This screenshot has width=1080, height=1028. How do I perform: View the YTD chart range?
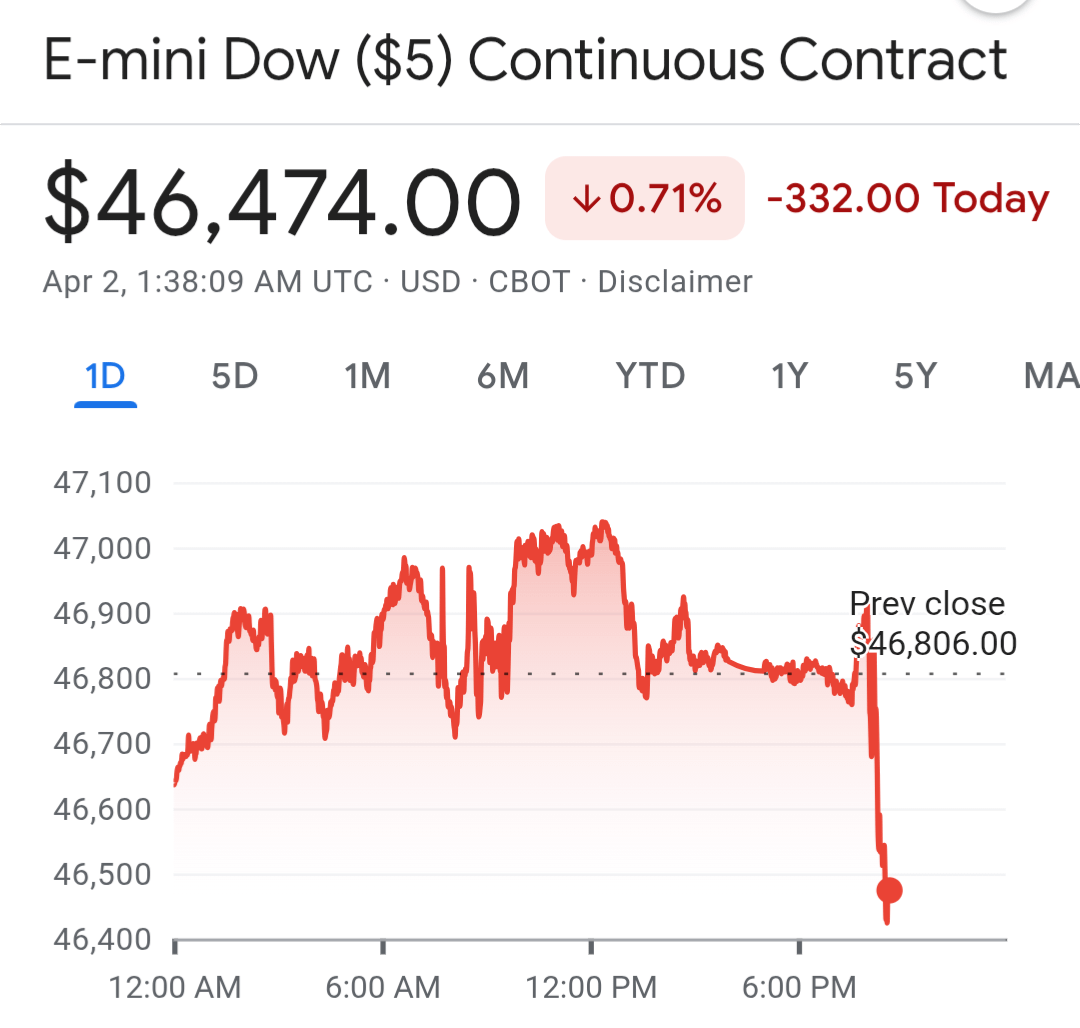(x=650, y=377)
